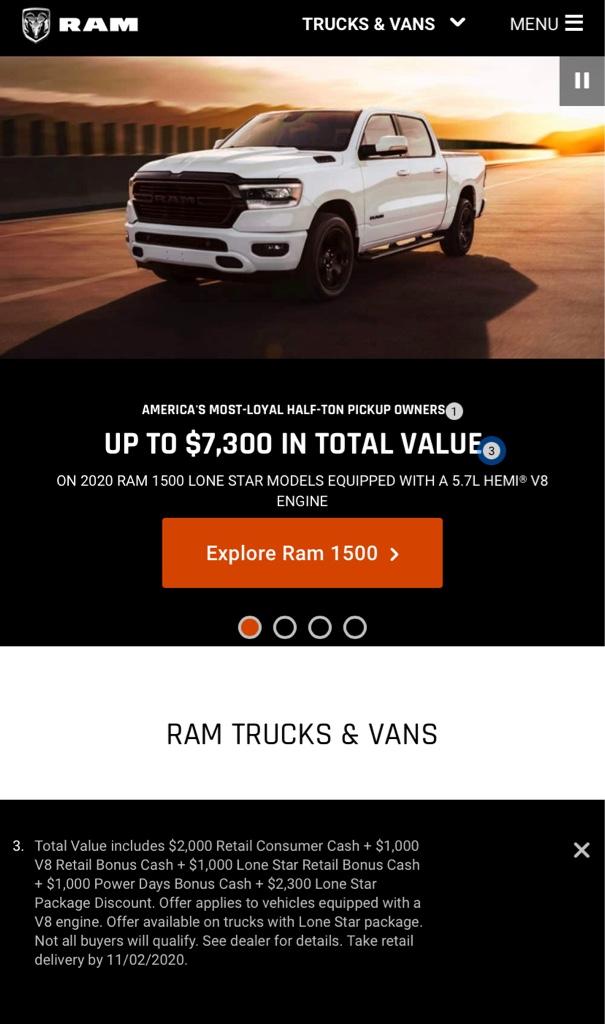Go to second carousel slide

tap(285, 627)
